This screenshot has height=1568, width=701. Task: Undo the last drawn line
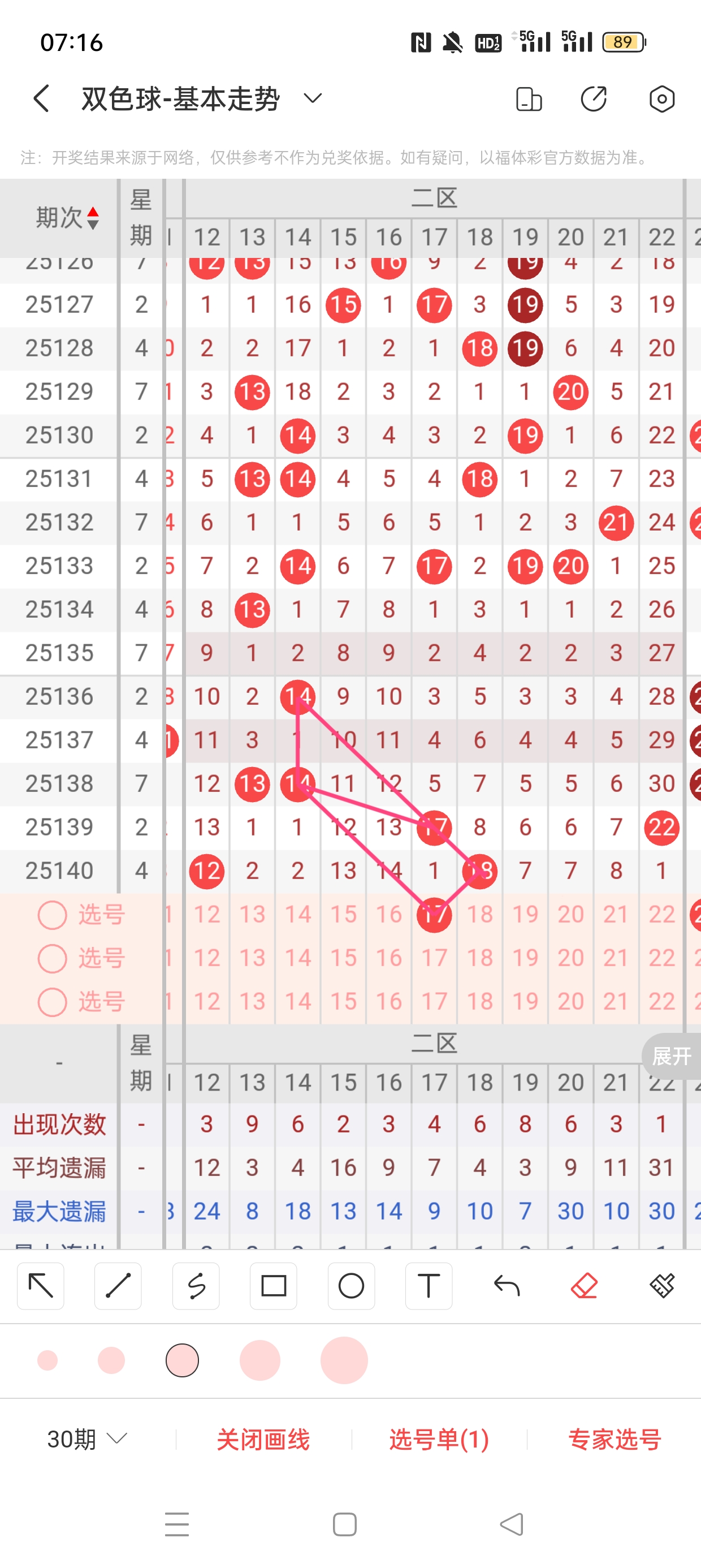click(x=507, y=1286)
